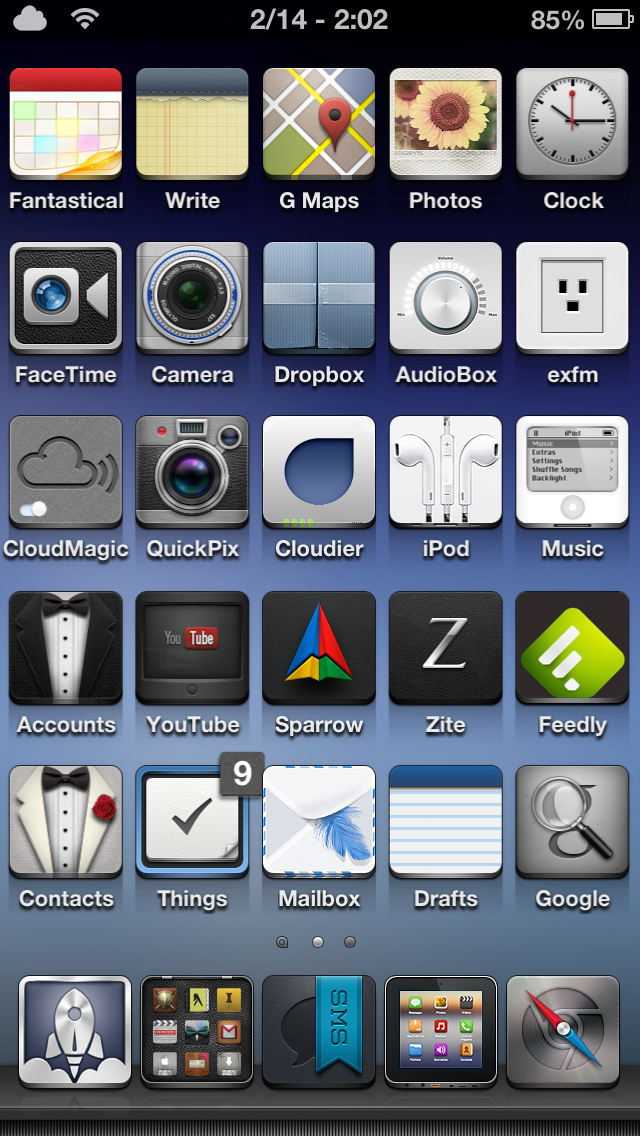
Task: Launch AudioBox
Action: coord(446,297)
